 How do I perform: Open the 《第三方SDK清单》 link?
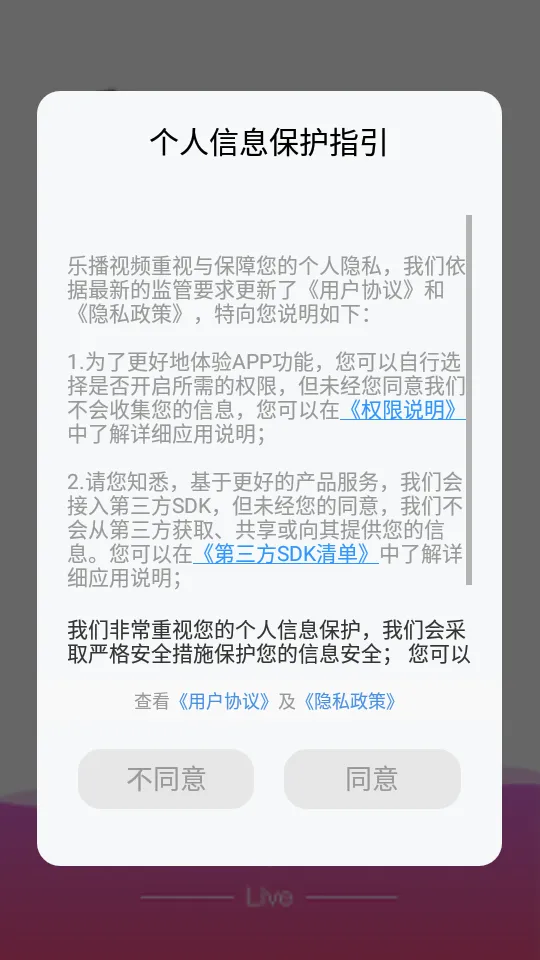coord(286,554)
